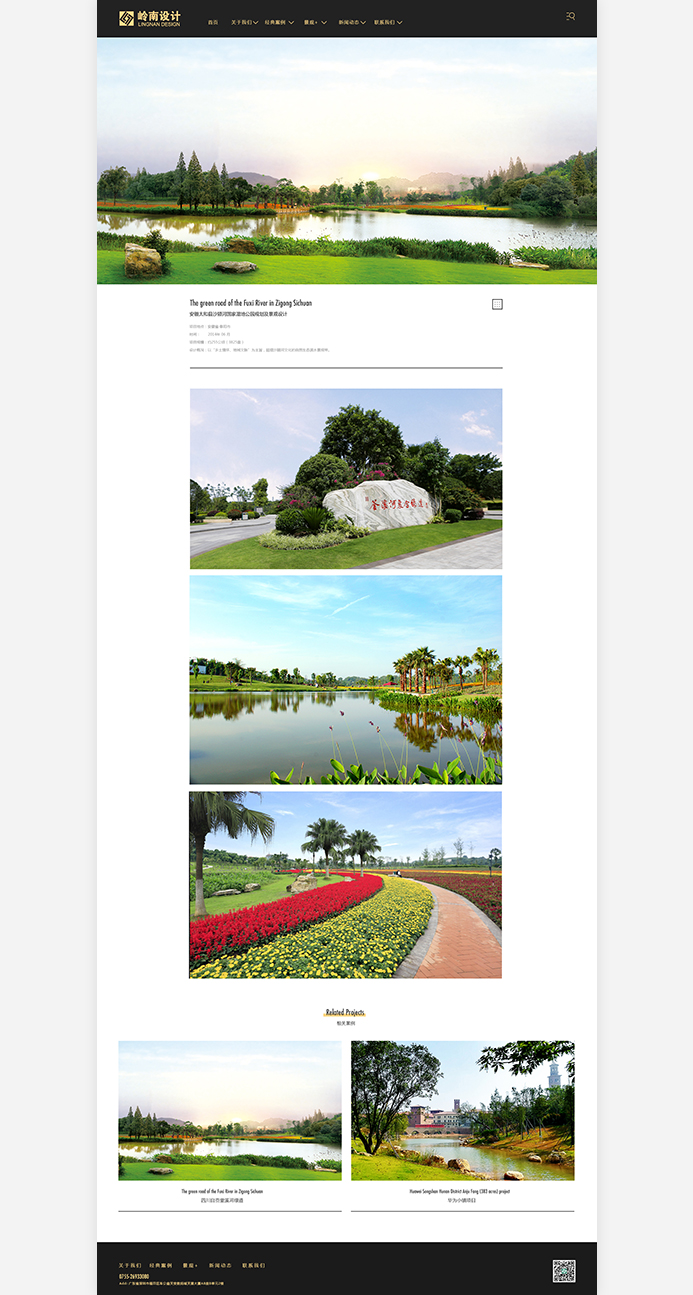Image resolution: width=693 pixels, height=1295 pixels.
Task: Go to the 首页 home page
Action: (x=212, y=22)
